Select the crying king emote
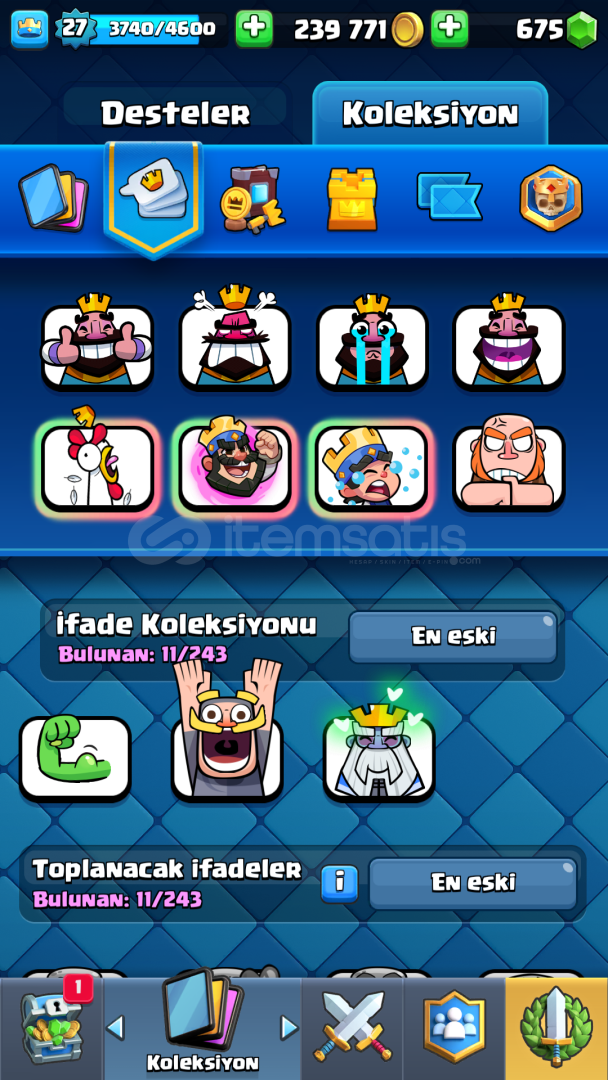608x1080 pixels. point(372,342)
